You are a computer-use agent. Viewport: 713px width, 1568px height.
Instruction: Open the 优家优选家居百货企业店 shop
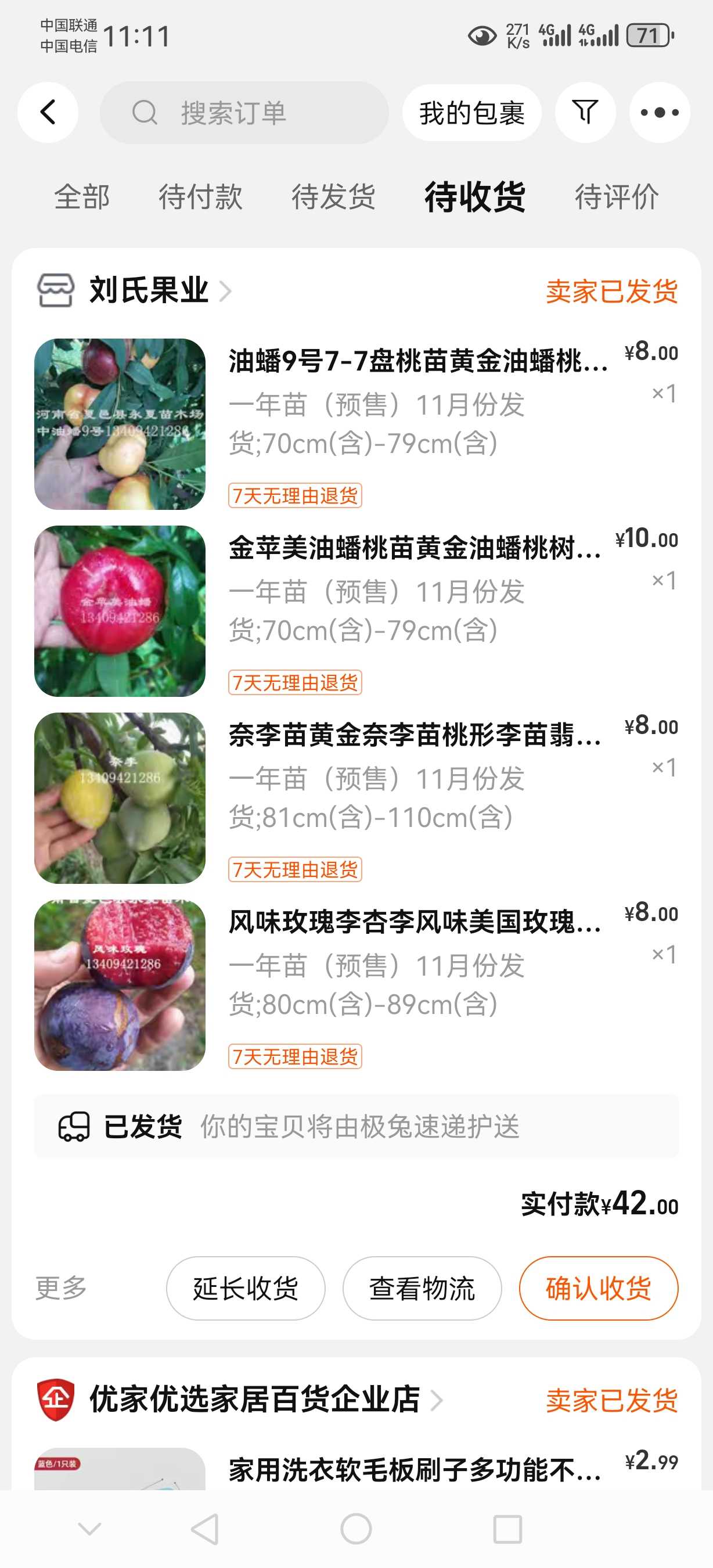click(254, 1399)
